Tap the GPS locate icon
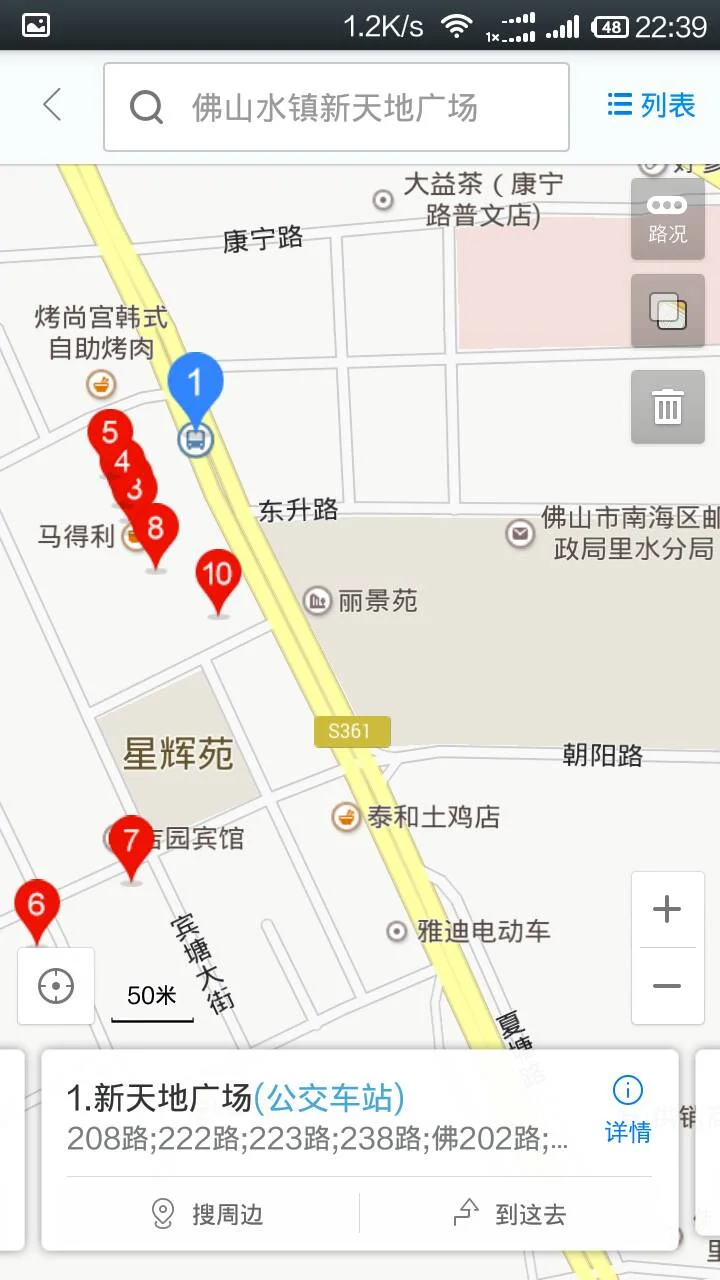Image resolution: width=720 pixels, height=1280 pixels. (55, 986)
